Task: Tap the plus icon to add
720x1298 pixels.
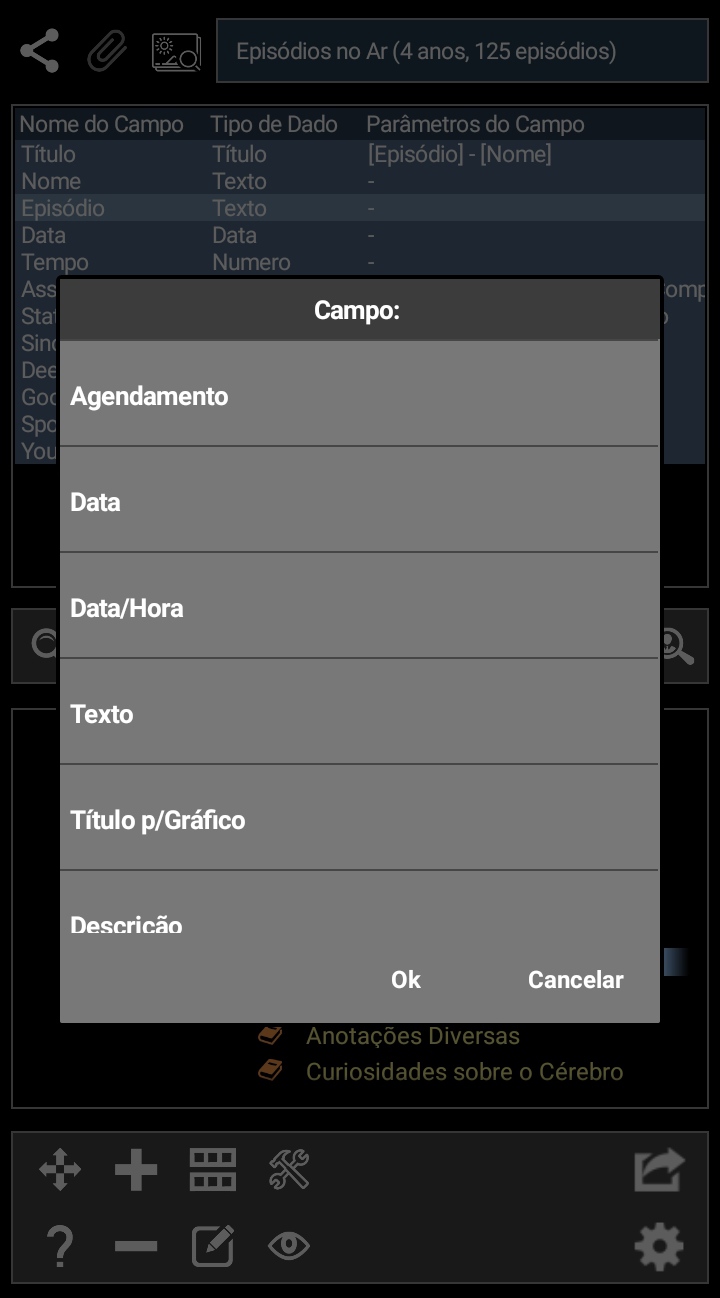Action: (136, 1169)
